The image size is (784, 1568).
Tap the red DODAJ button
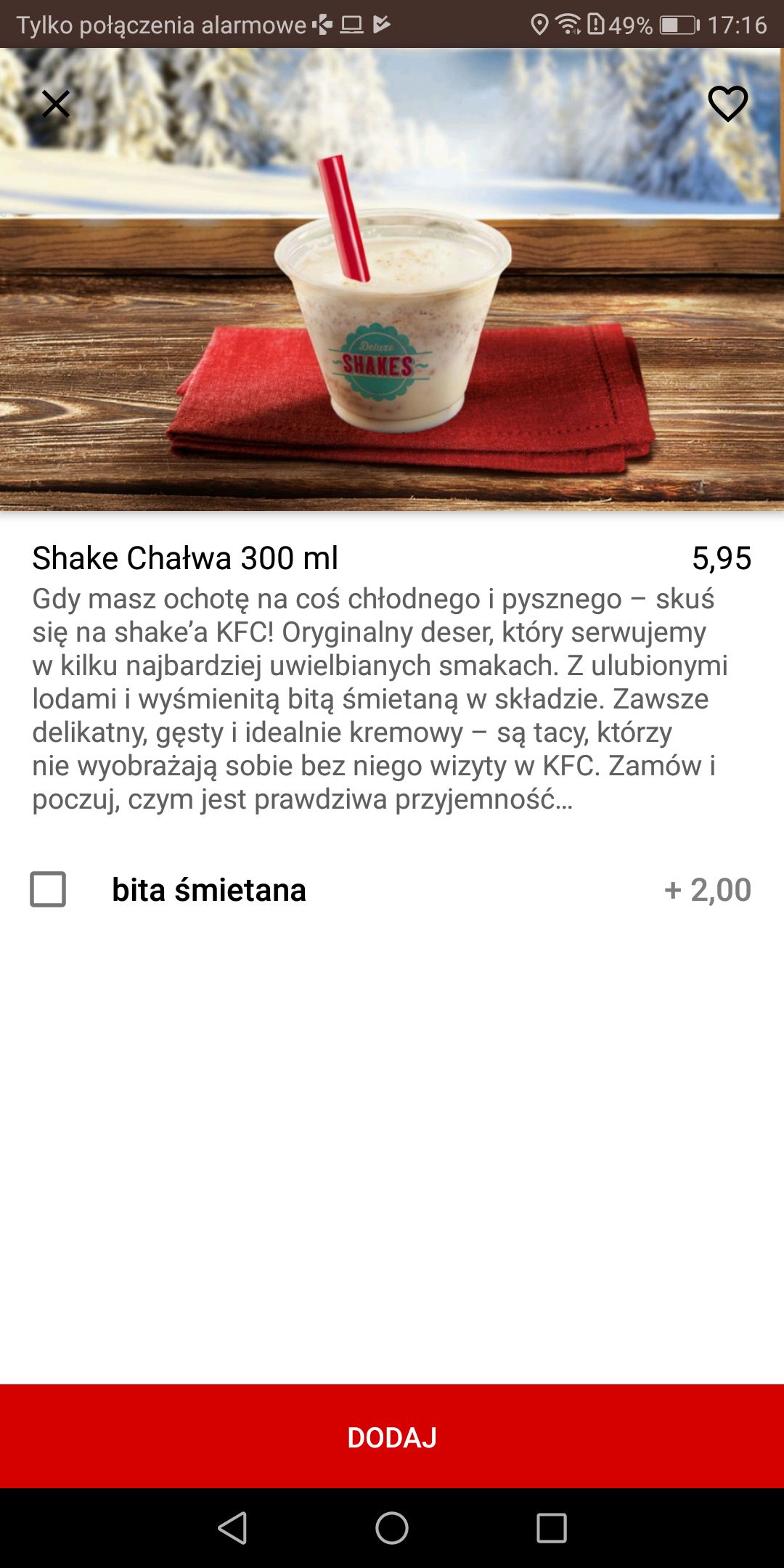point(392,1437)
